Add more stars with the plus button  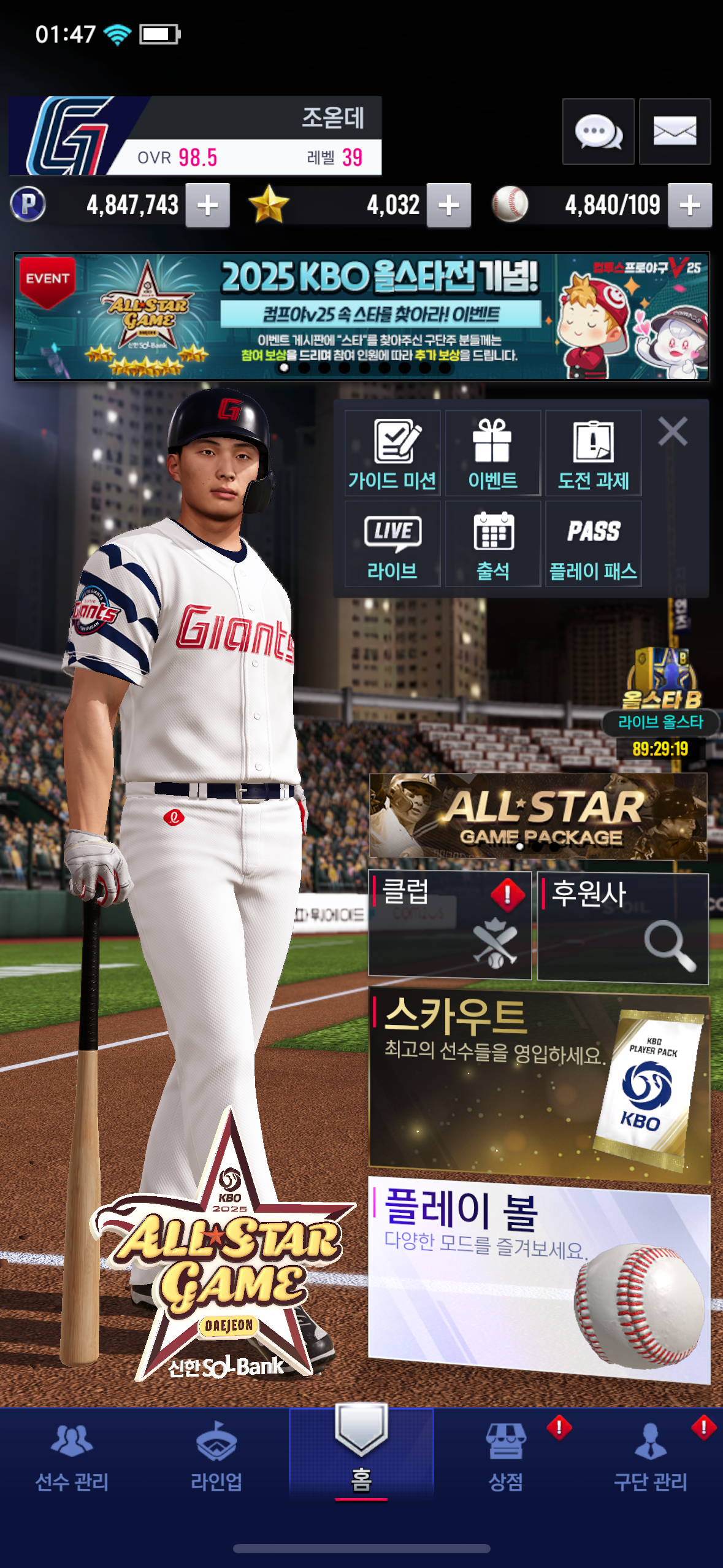[449, 206]
